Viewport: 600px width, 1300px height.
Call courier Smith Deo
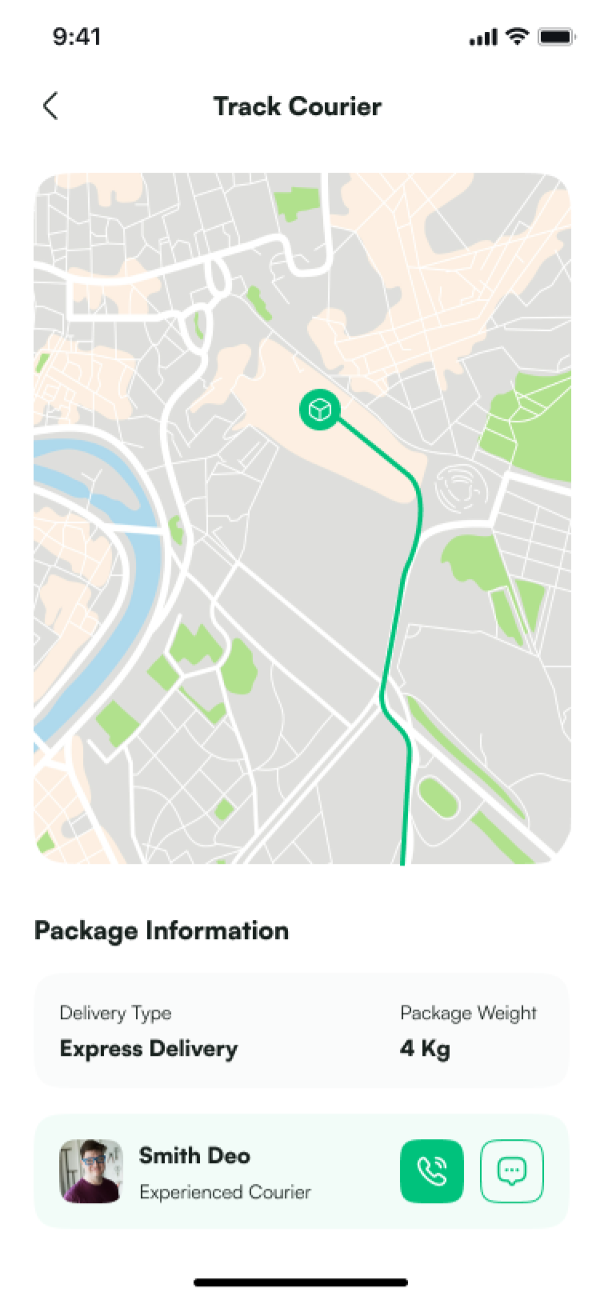coord(432,1171)
